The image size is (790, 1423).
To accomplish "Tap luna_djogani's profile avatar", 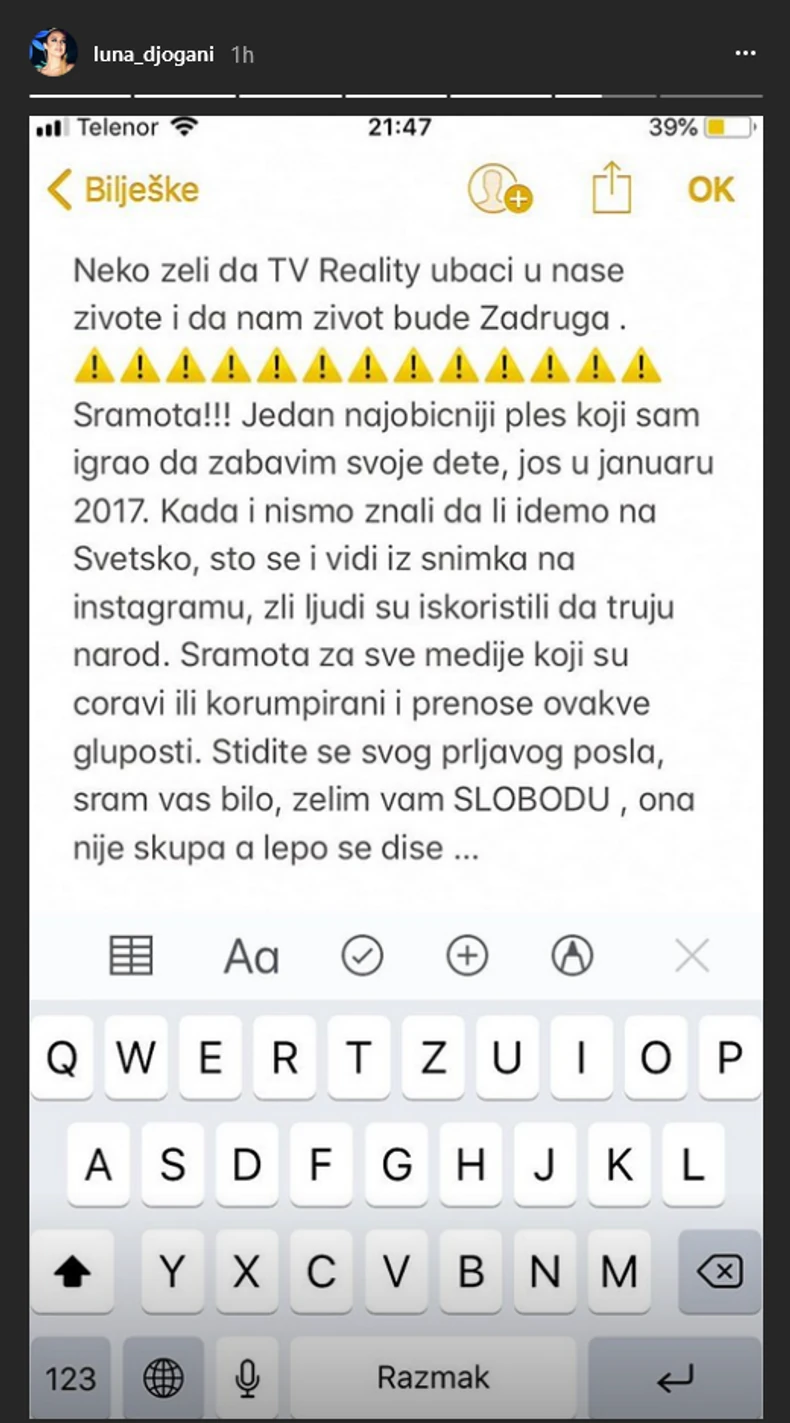I will coord(54,53).
